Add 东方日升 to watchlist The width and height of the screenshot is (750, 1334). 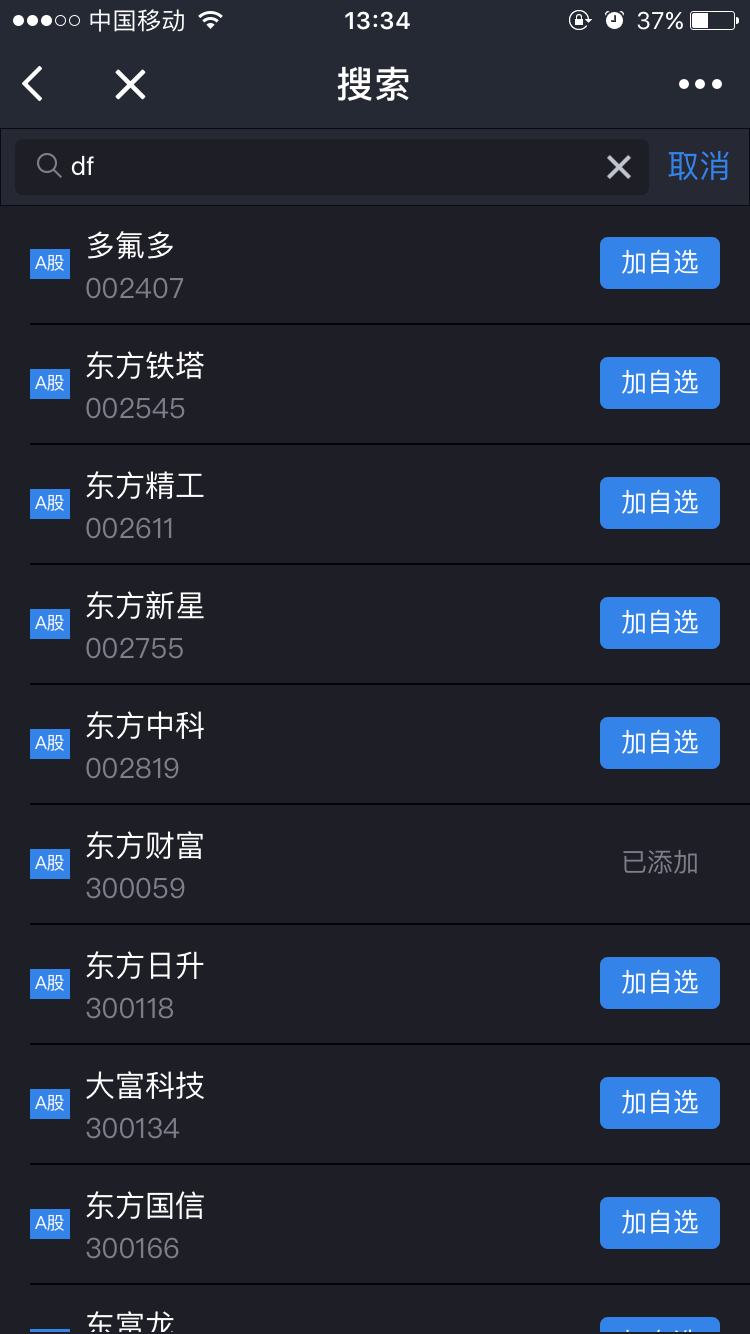[660, 983]
